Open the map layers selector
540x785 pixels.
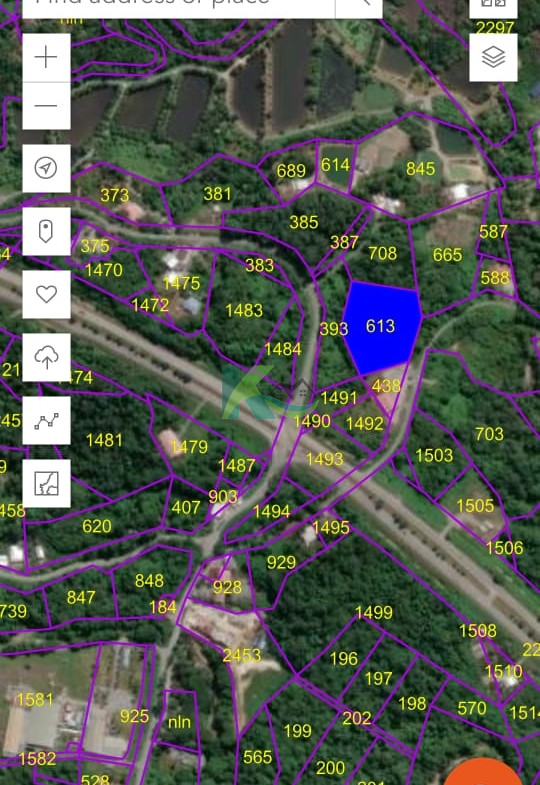(x=493, y=57)
